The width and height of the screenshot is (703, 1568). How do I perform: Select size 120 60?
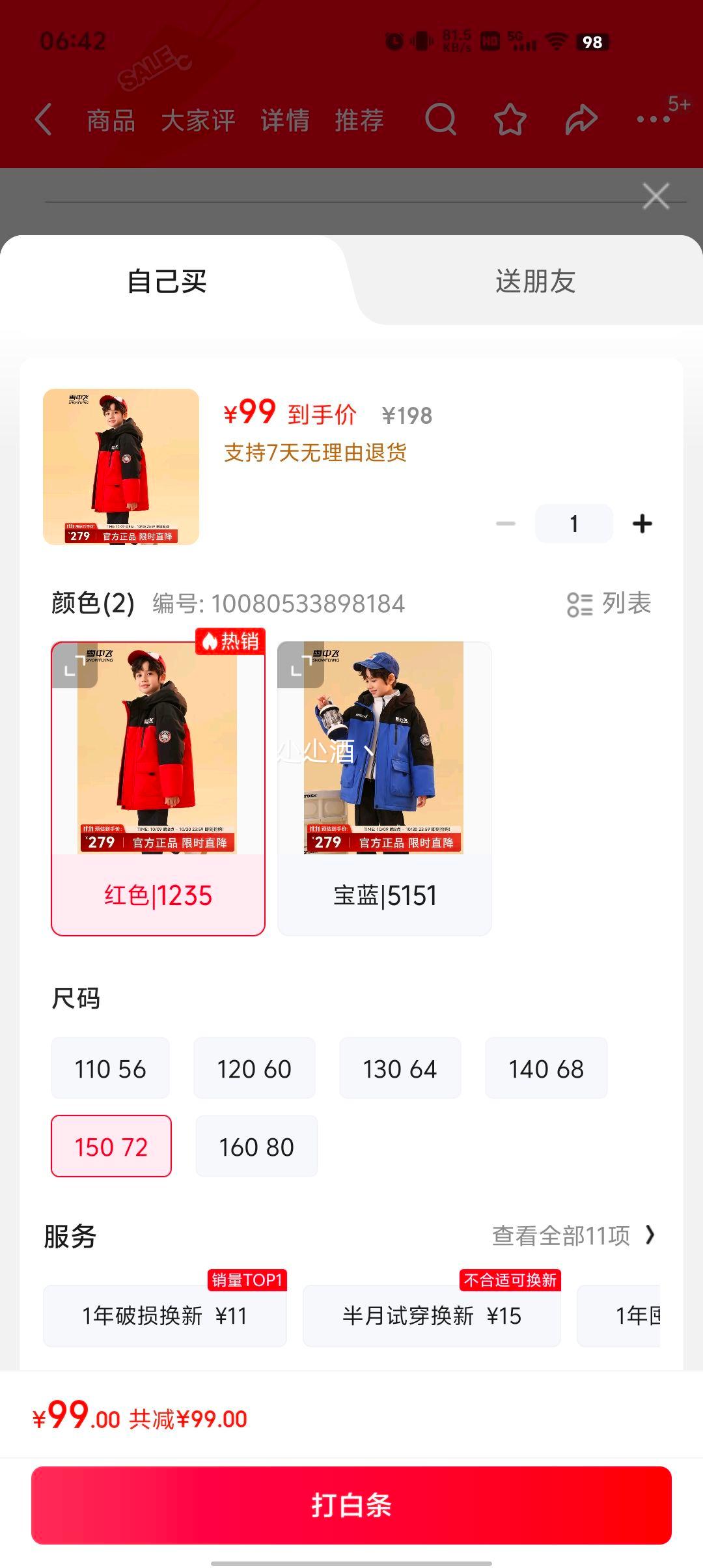pyautogui.click(x=255, y=1069)
